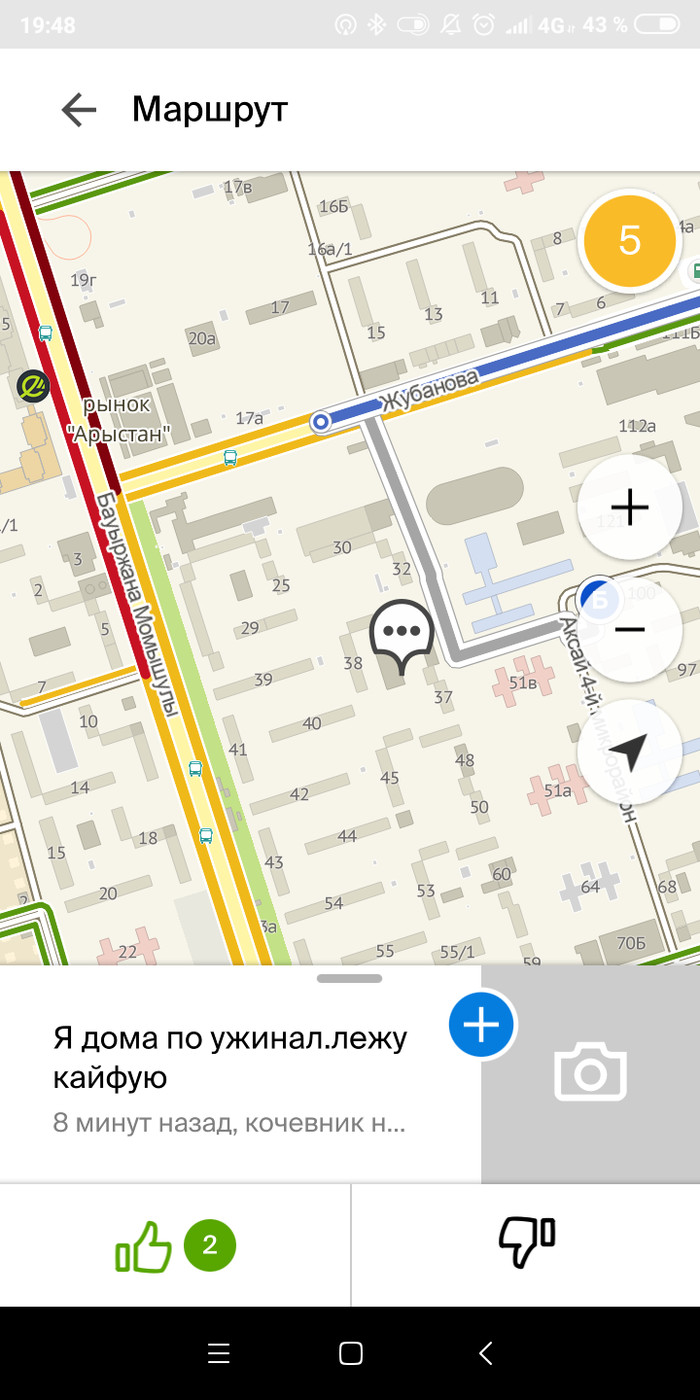Viewport: 700px width, 1400px height.
Task: Tap the chat bubble marker on map
Action: point(401,635)
